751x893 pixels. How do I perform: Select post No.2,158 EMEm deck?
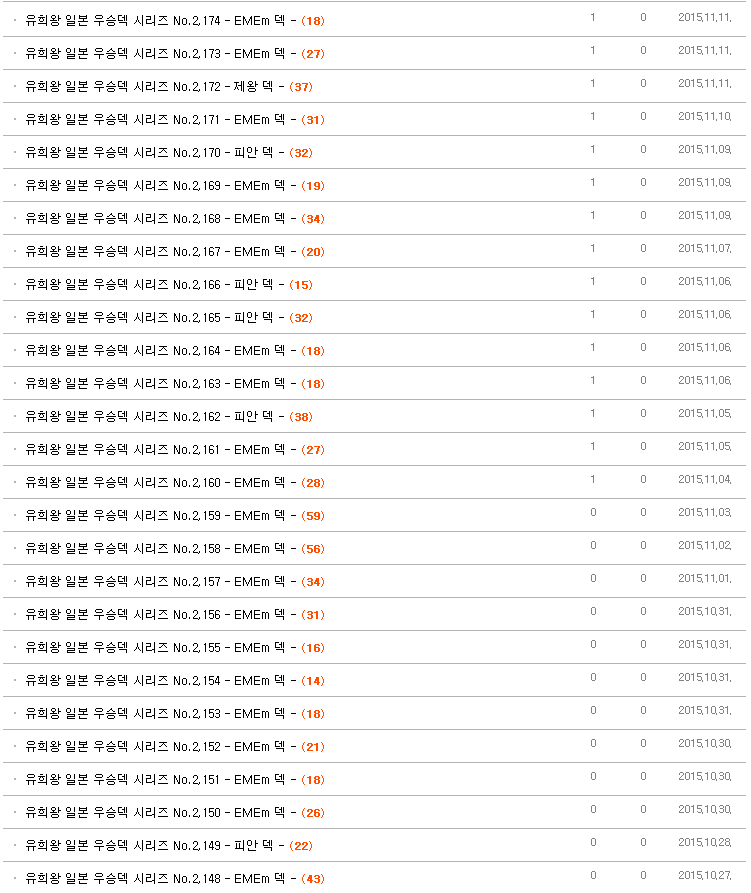(160, 549)
